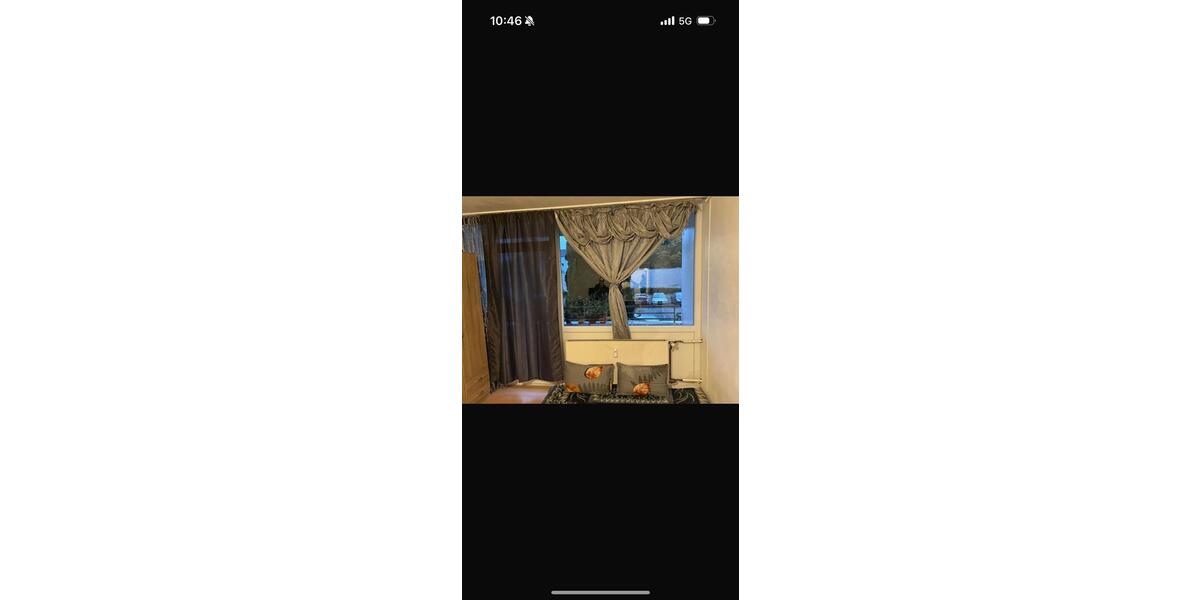Tap the room photo to reveal viewer controls

[600, 300]
